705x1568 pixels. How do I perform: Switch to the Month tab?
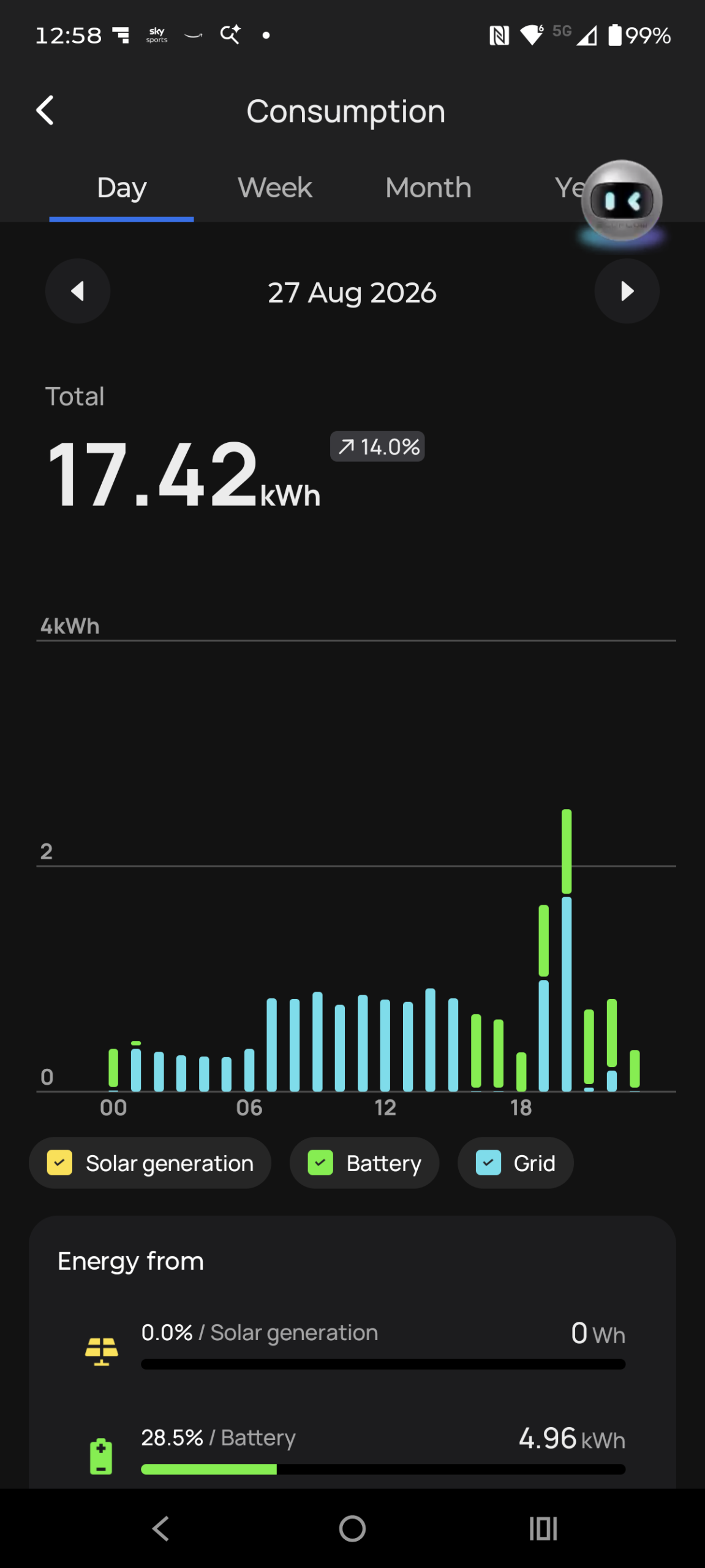click(x=428, y=187)
